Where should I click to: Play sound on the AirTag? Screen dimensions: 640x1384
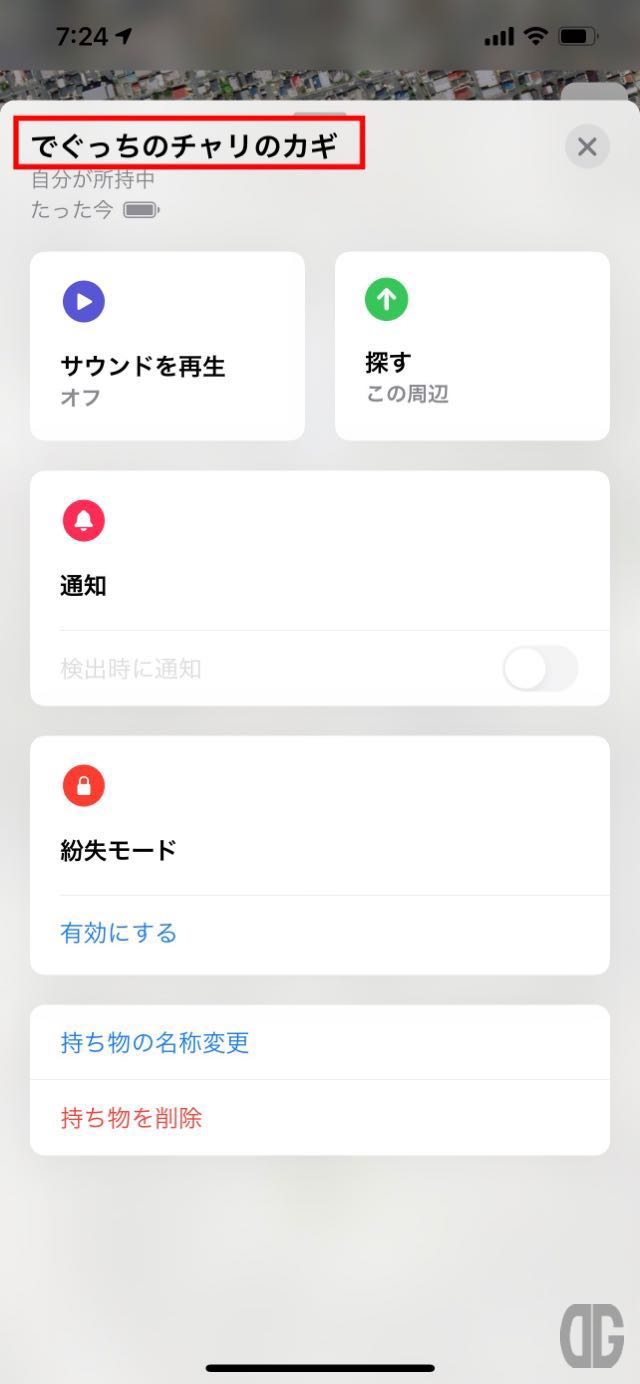coord(167,346)
